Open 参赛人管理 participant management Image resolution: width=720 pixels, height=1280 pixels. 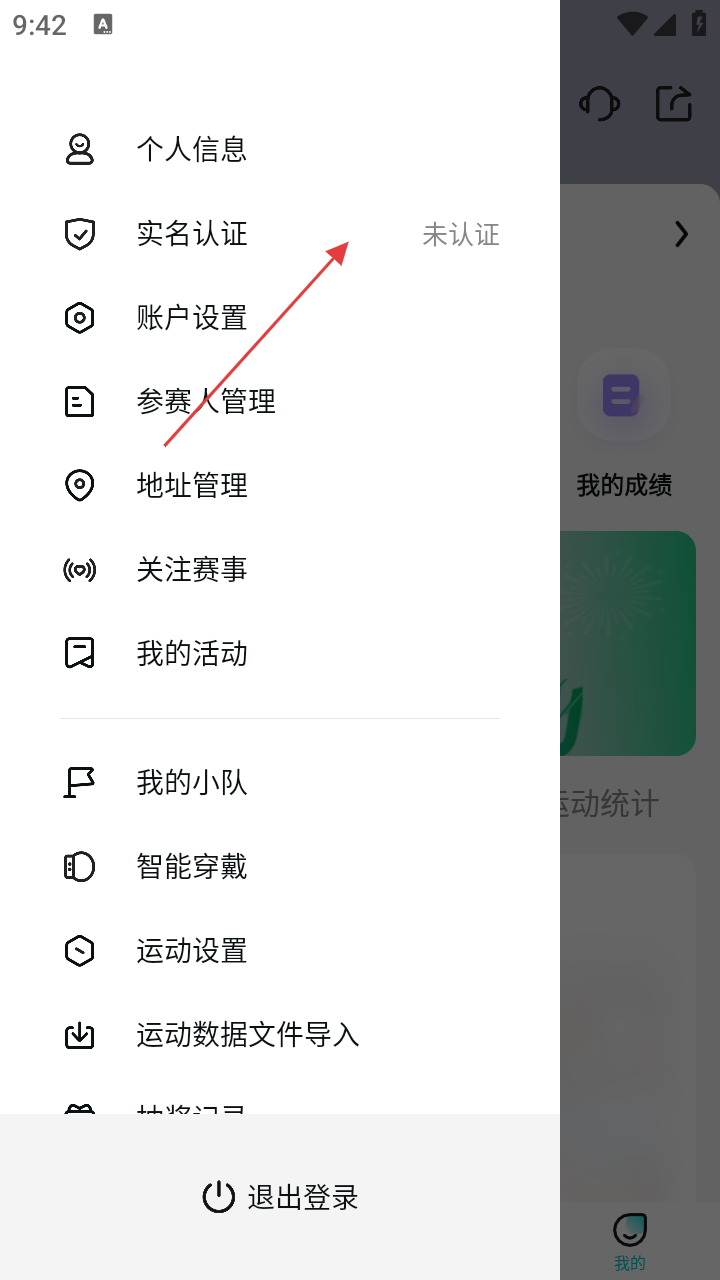(205, 402)
